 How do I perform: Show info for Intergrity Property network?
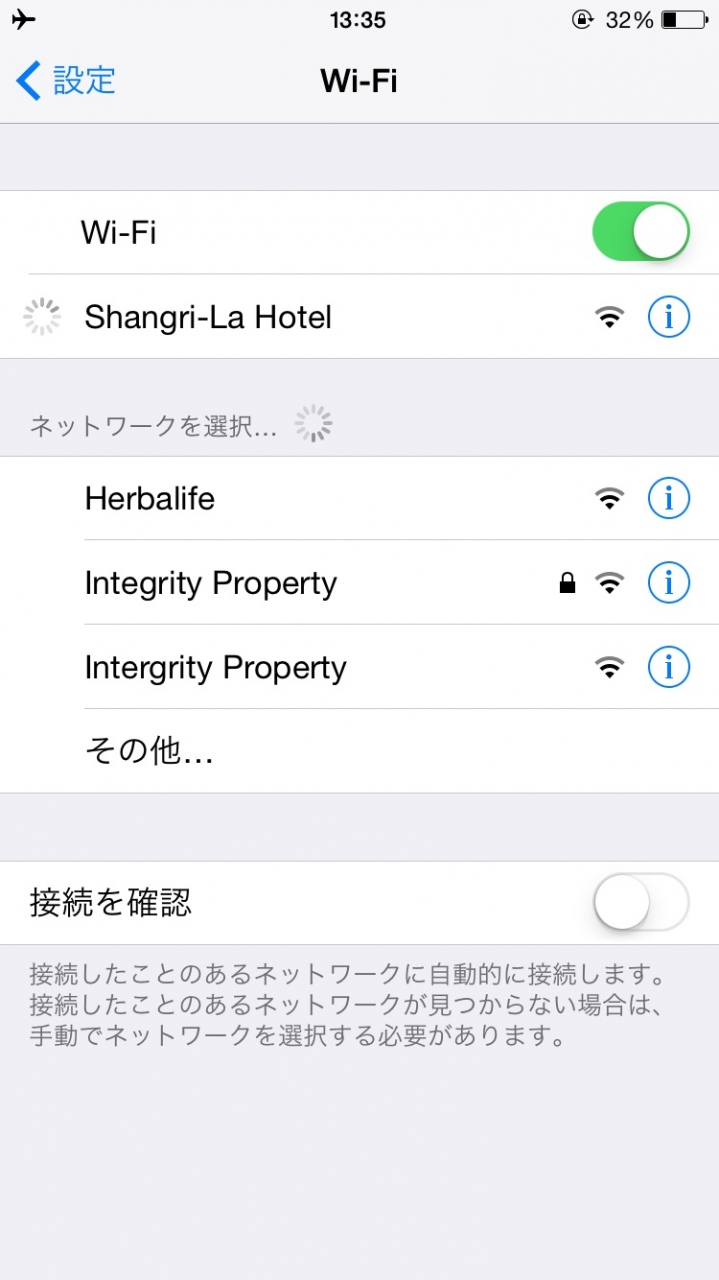669,667
